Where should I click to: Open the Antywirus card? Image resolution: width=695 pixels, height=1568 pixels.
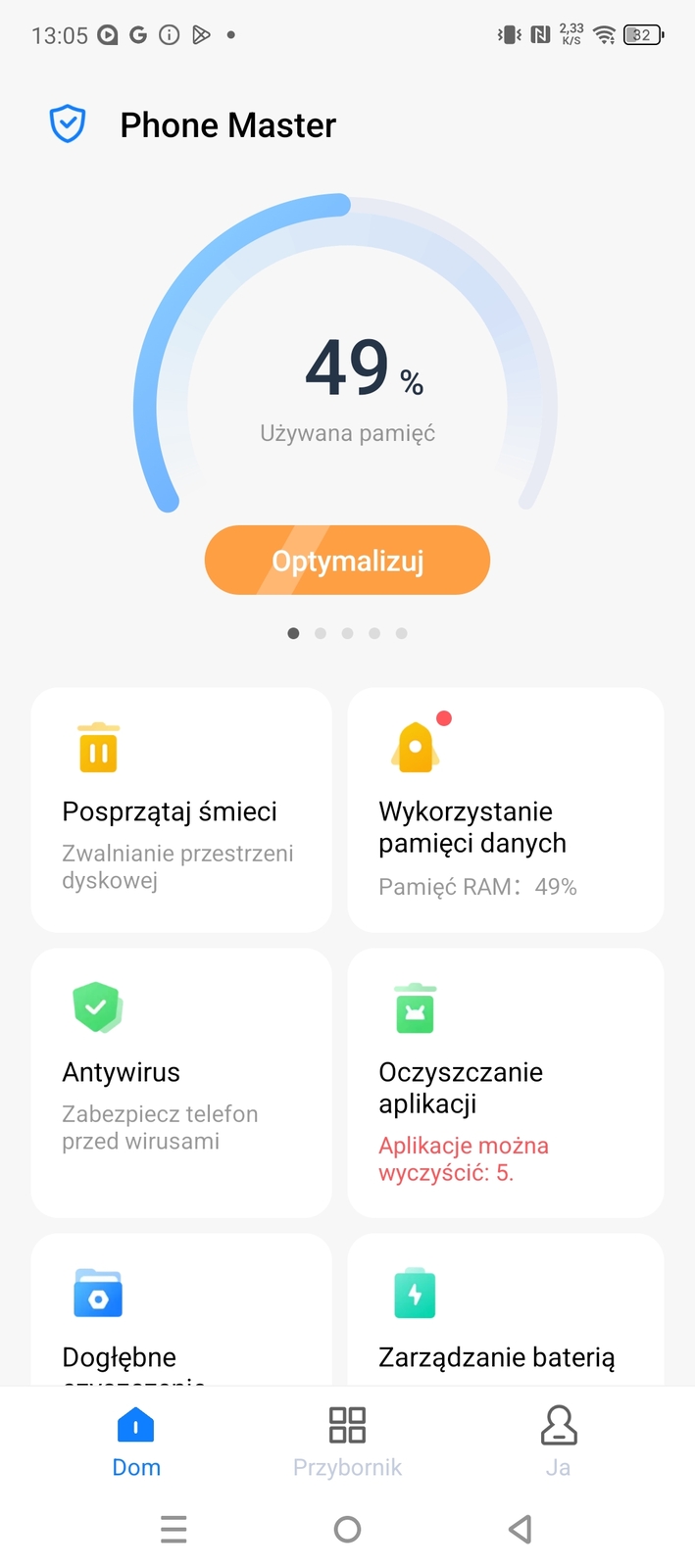(x=181, y=1082)
